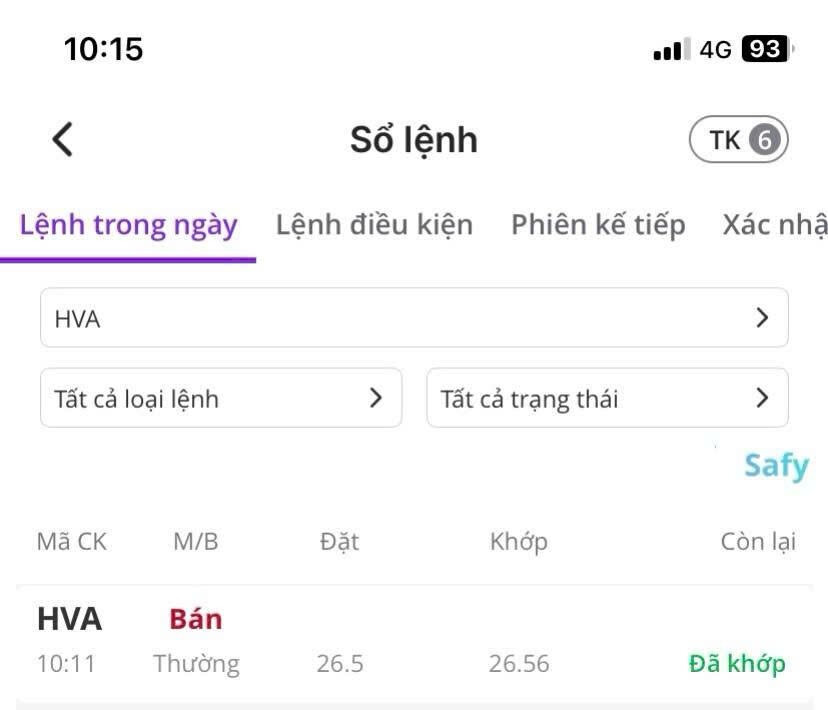828x710 pixels.
Task: Go back using the arrow icon
Action: click(x=62, y=139)
